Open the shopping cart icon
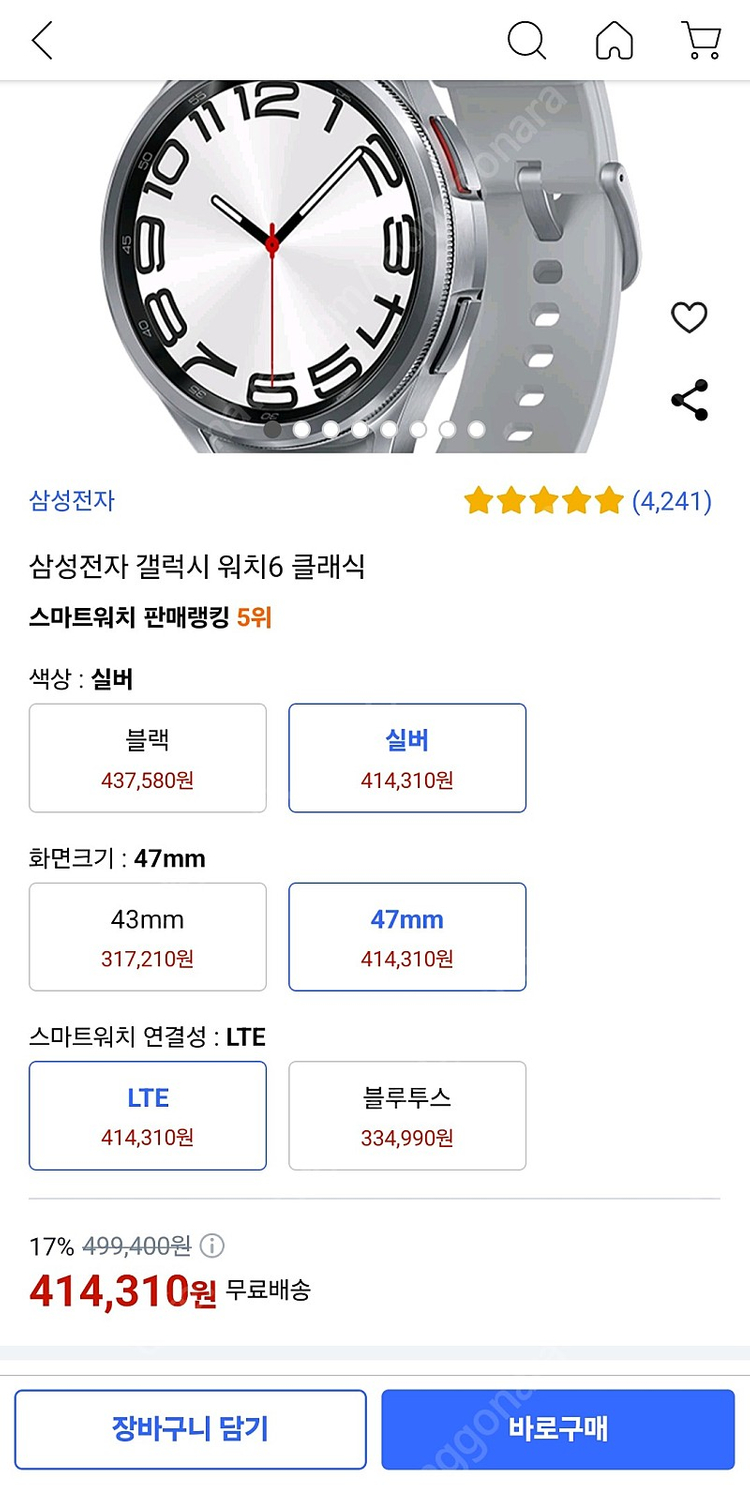Screen dimensions: 750x1485 click(x=702, y=41)
